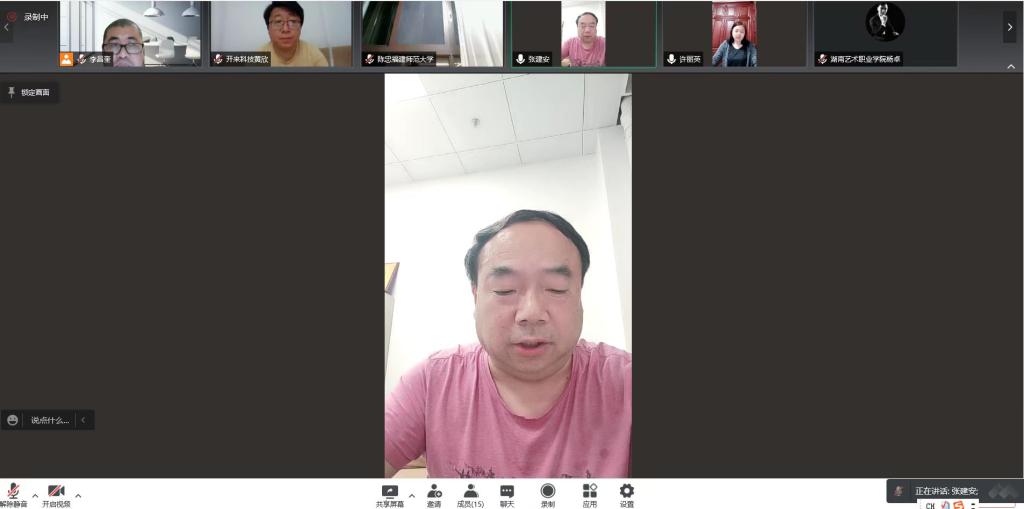Open the members list 成员(15)
The height and width of the screenshot is (509, 1024).
[470, 494]
